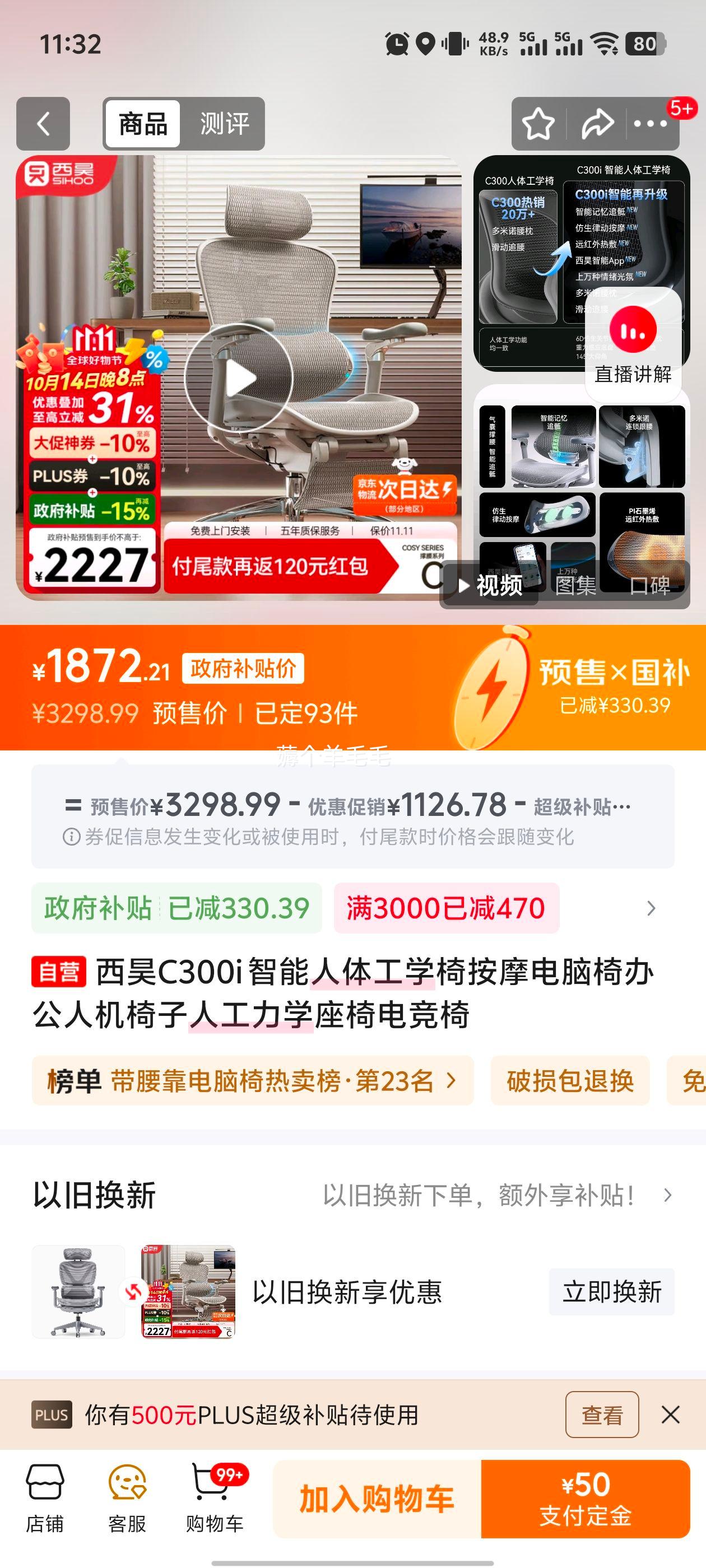Go back to the previous page
The height and width of the screenshot is (1568, 706).
43,124
